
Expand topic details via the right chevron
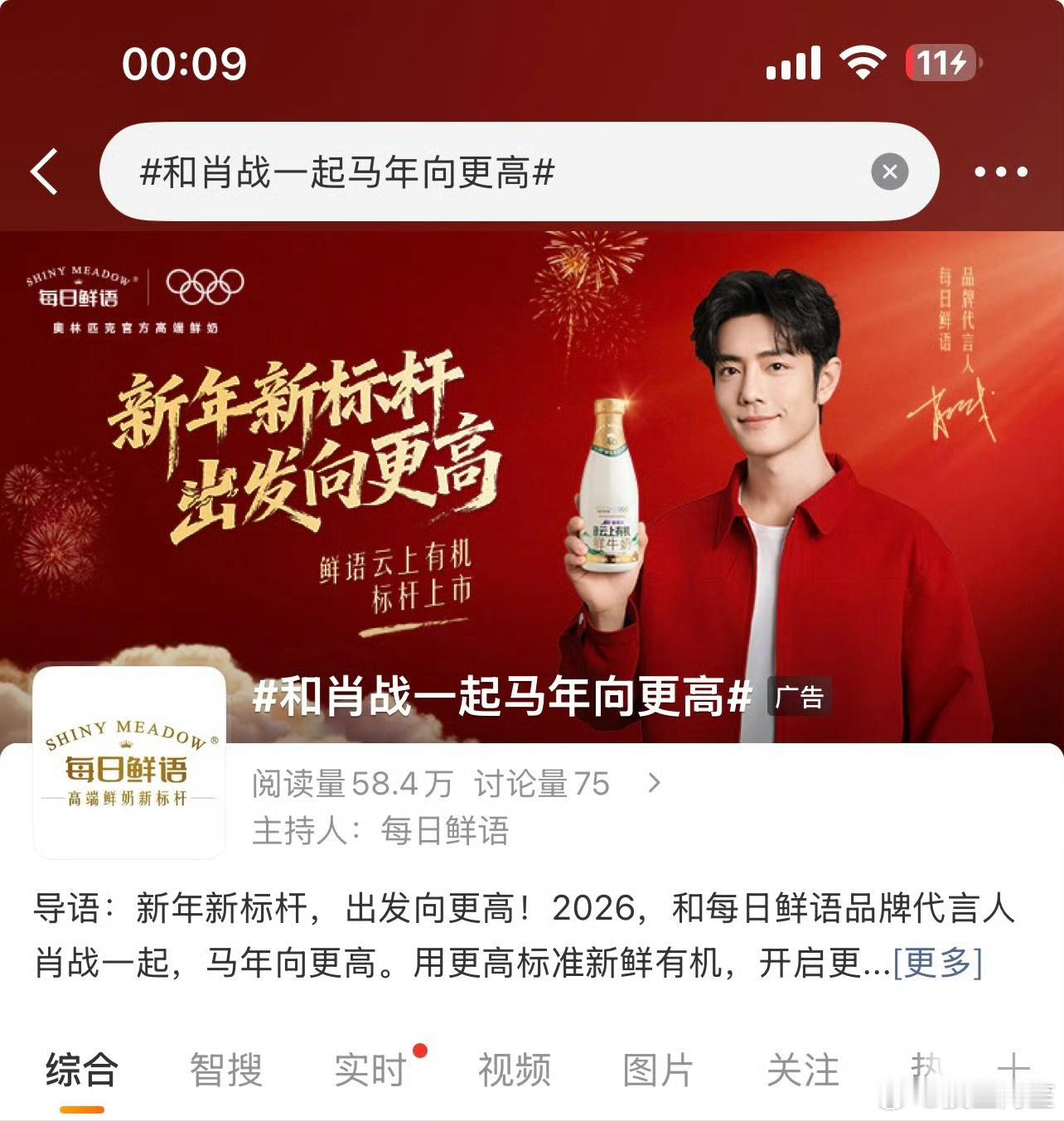[x=655, y=785]
